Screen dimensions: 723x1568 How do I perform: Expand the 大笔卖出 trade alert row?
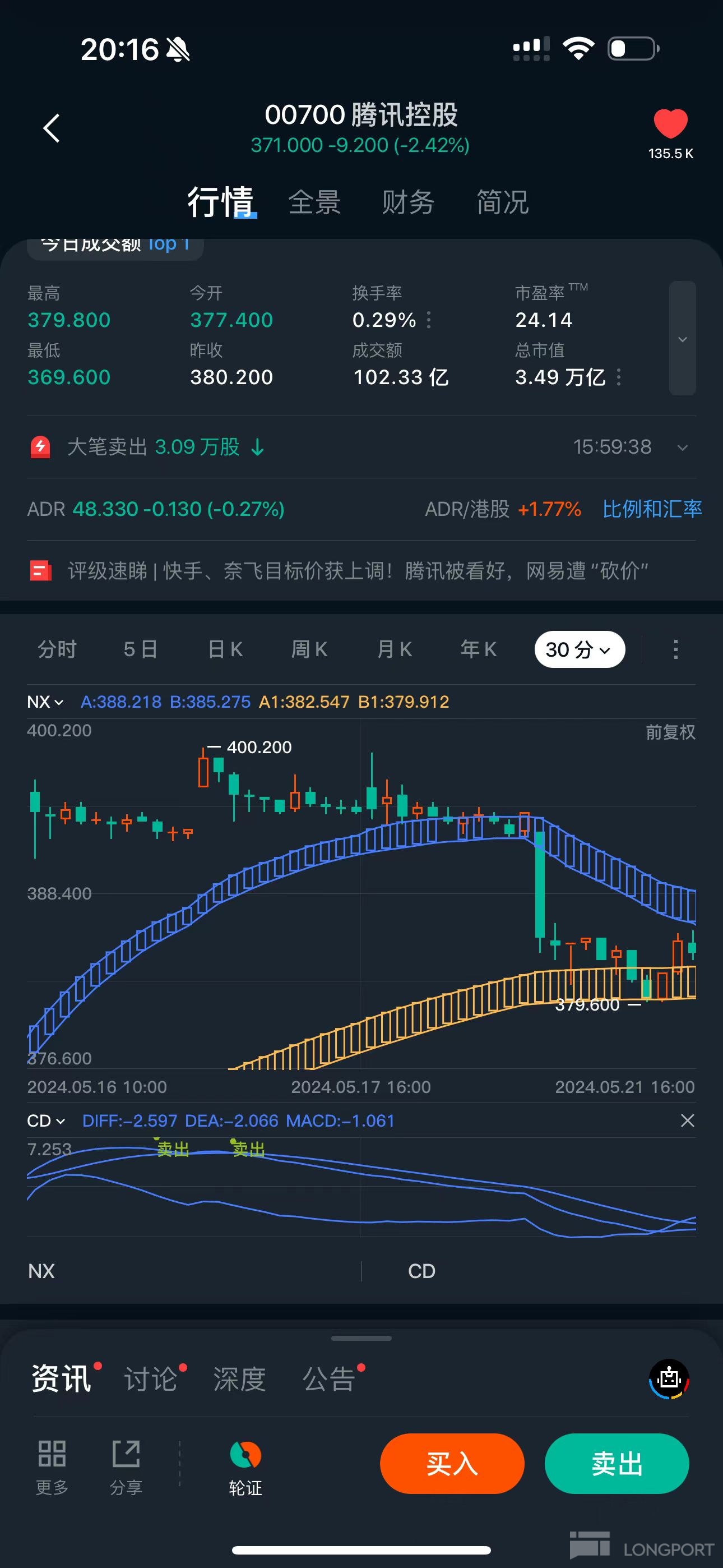pos(682,448)
